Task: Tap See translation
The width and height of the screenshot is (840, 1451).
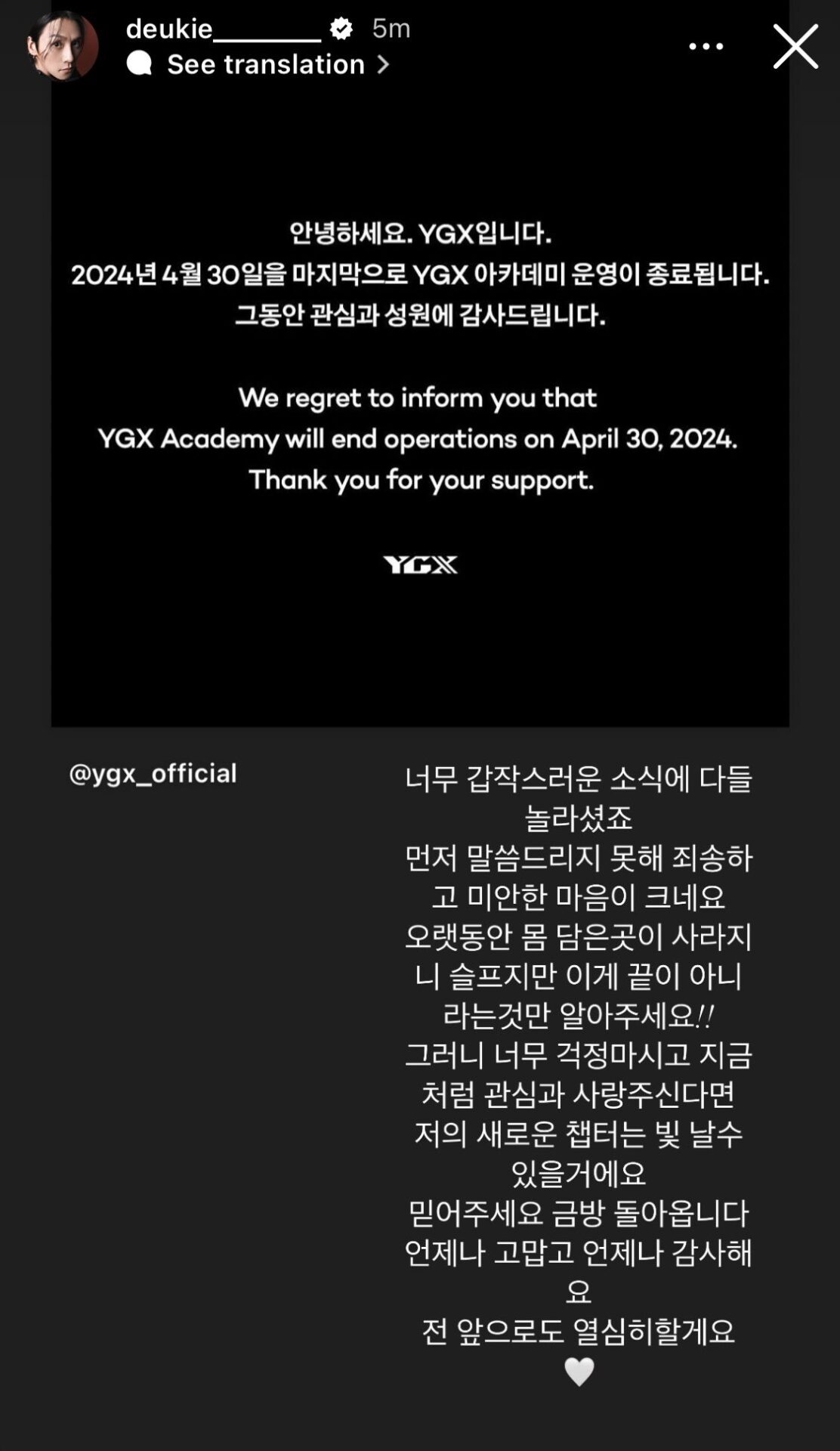Action: point(266,65)
